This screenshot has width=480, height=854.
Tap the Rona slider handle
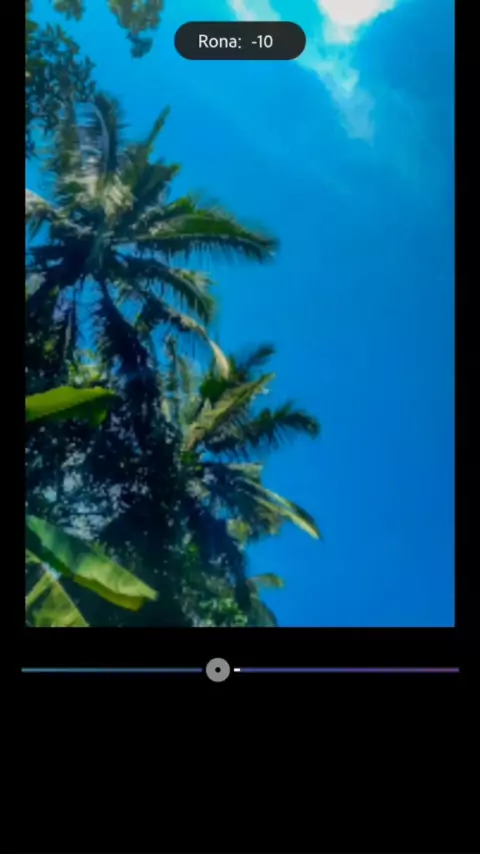pos(218,669)
